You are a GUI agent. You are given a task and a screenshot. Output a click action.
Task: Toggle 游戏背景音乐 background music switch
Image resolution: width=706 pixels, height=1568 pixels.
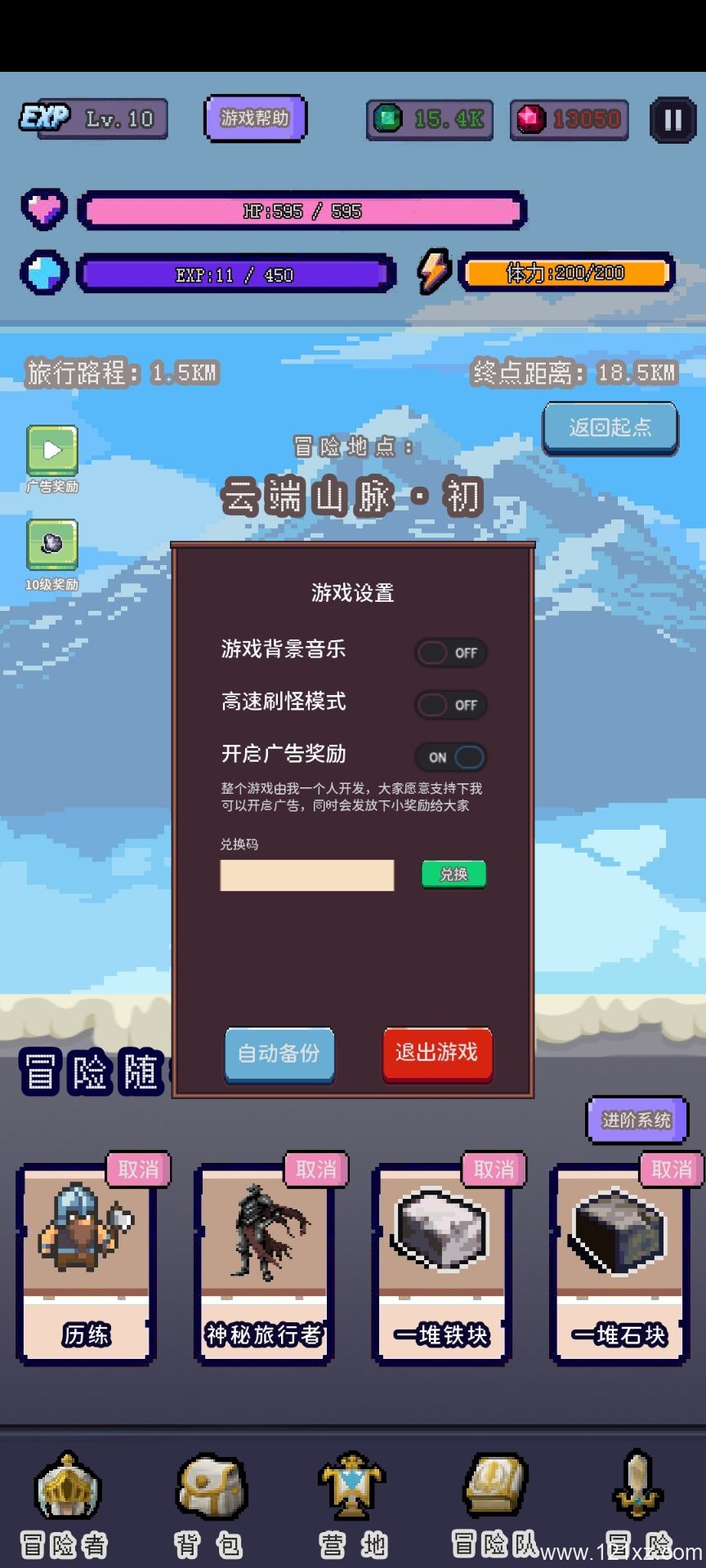click(x=451, y=653)
